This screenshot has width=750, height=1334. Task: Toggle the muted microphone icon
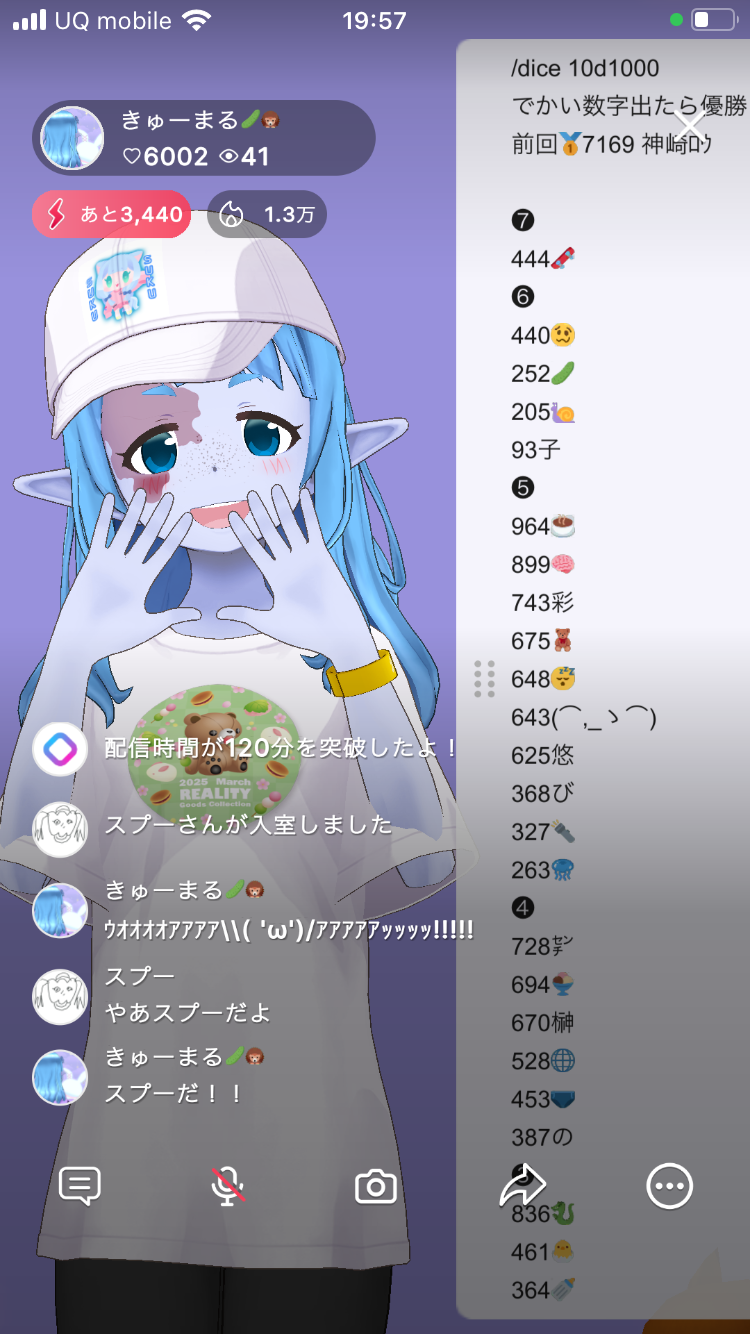pos(228,1186)
